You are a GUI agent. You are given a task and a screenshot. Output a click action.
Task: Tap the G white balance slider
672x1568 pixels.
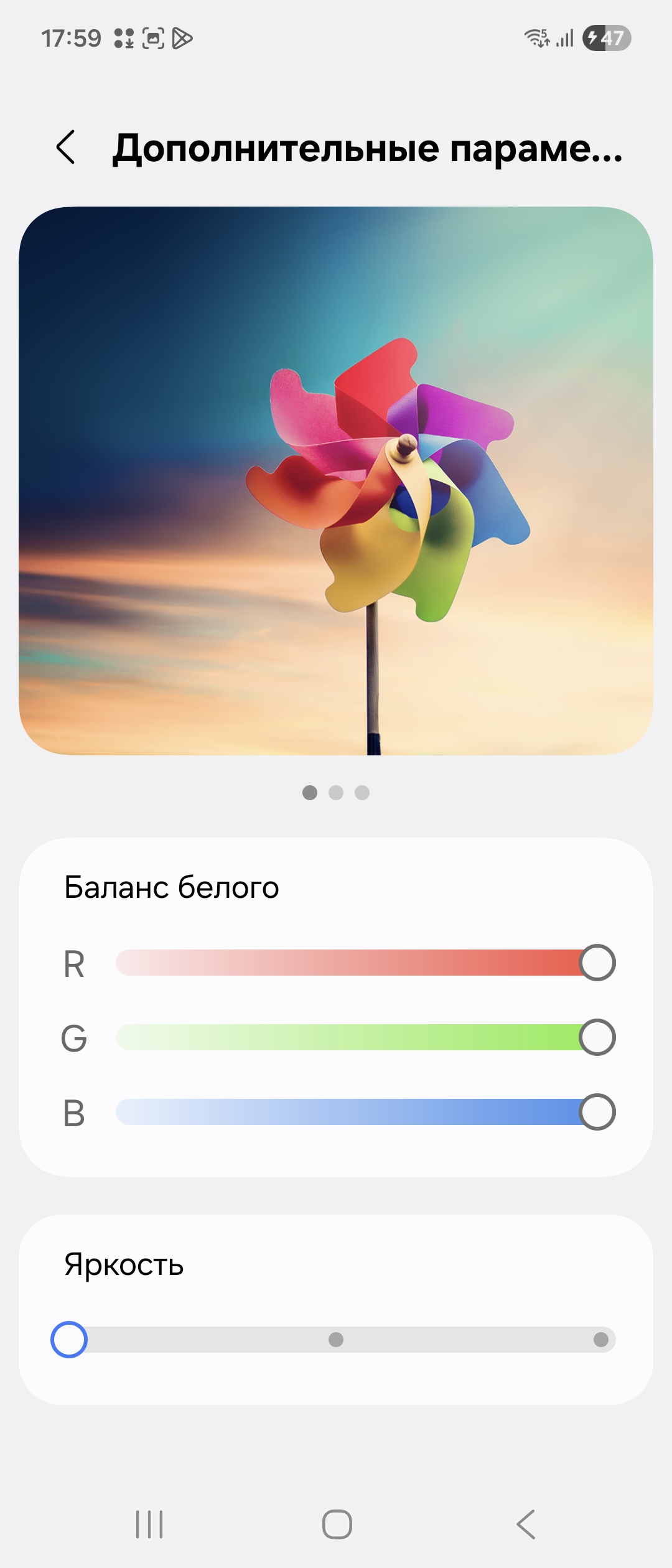point(365,1037)
